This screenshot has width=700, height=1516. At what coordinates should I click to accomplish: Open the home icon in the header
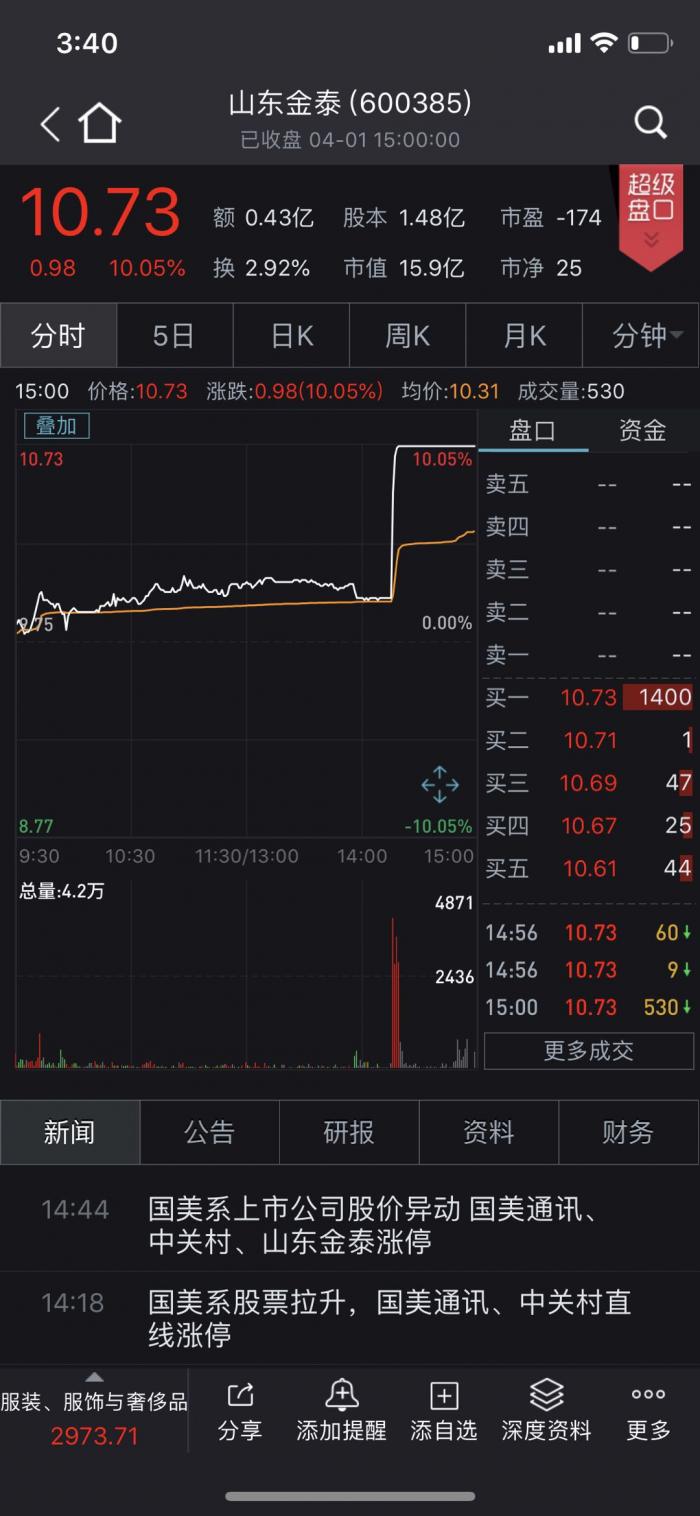(100, 124)
